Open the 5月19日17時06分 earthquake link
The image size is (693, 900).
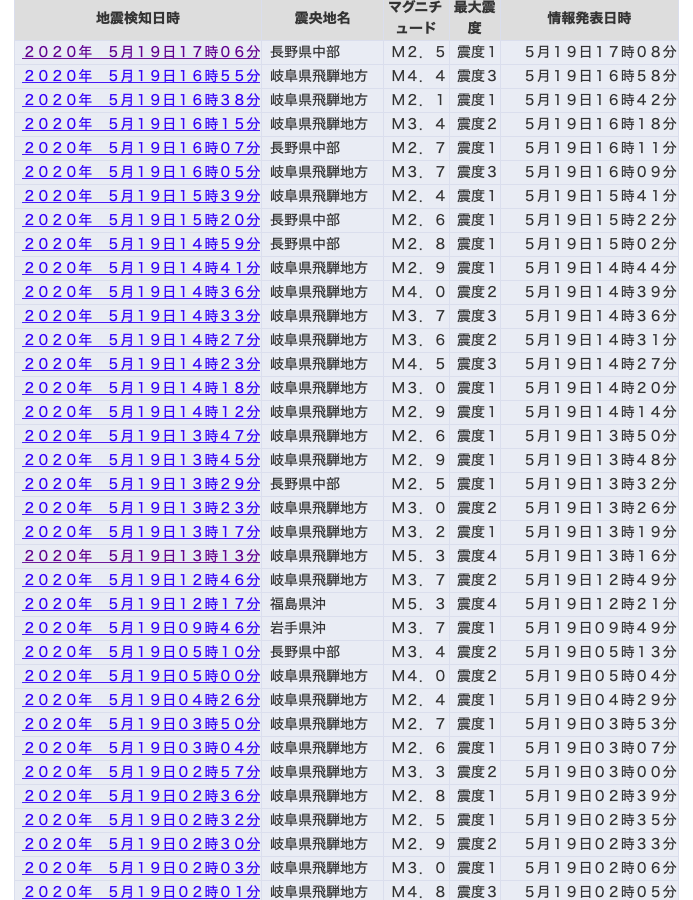(141, 52)
